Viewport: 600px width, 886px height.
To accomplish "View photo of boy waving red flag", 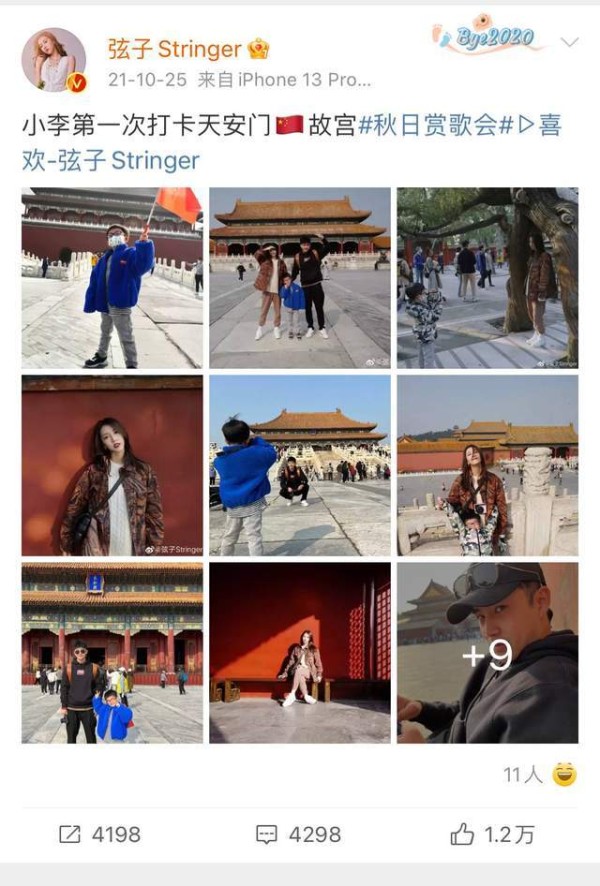I will point(112,278).
